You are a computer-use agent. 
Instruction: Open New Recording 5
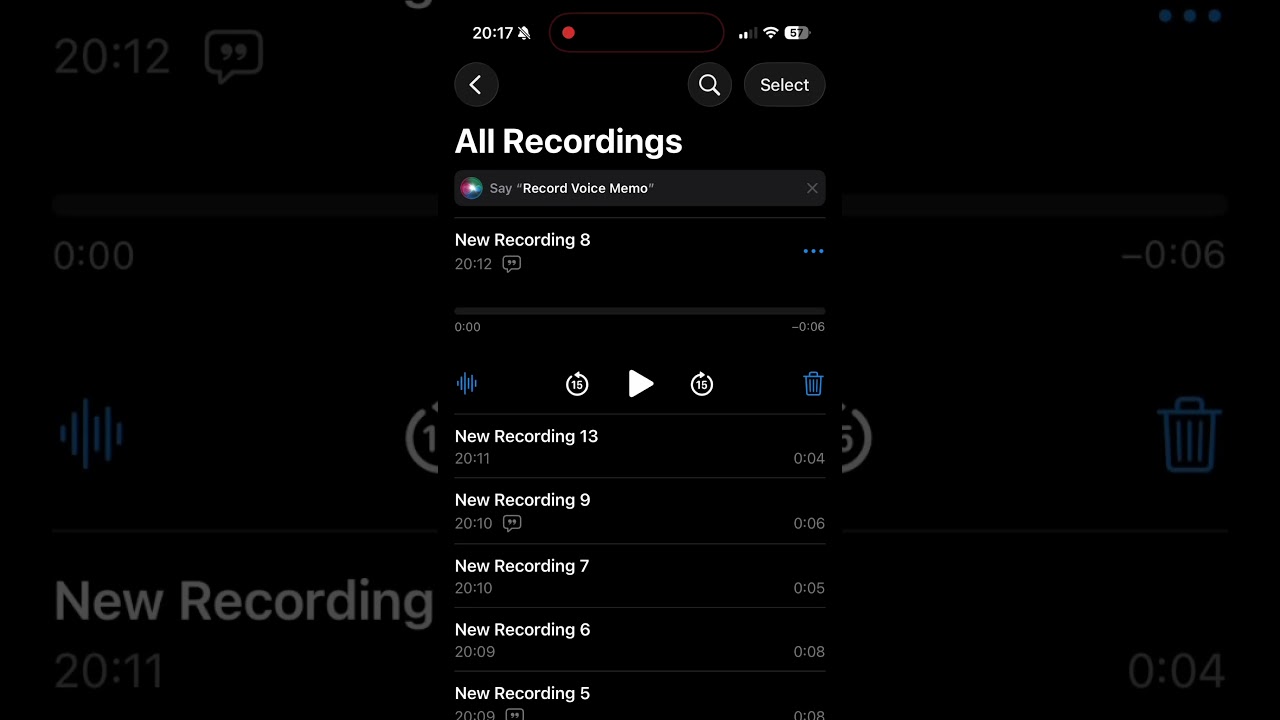click(640, 698)
